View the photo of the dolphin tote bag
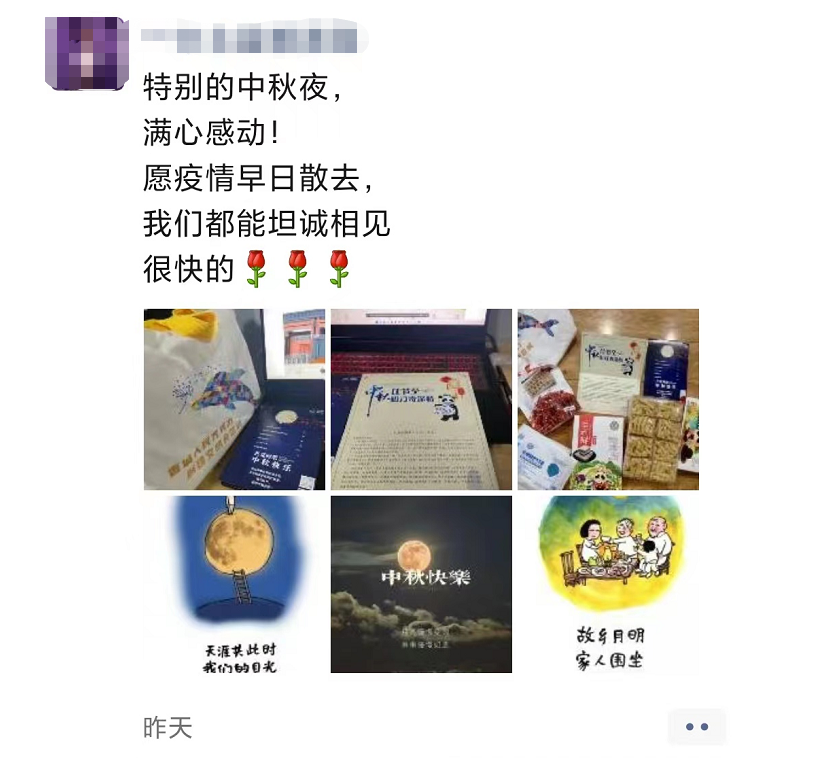838x758 pixels. [x=234, y=399]
